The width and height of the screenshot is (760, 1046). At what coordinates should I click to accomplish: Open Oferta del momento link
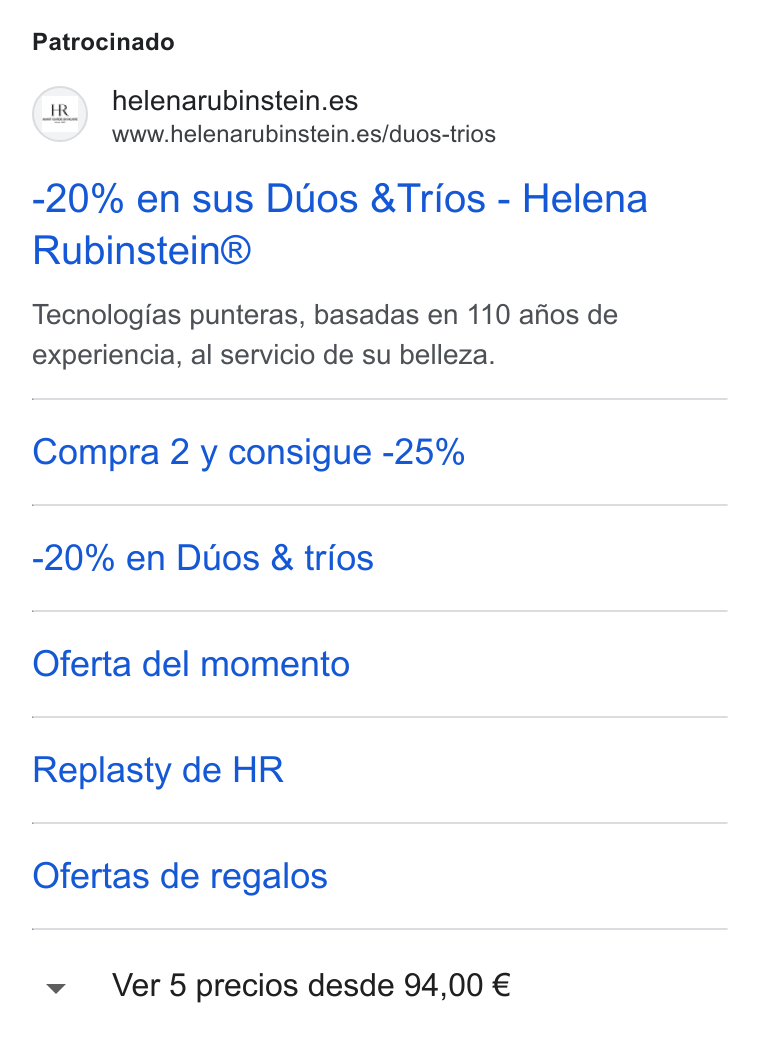tap(191, 664)
